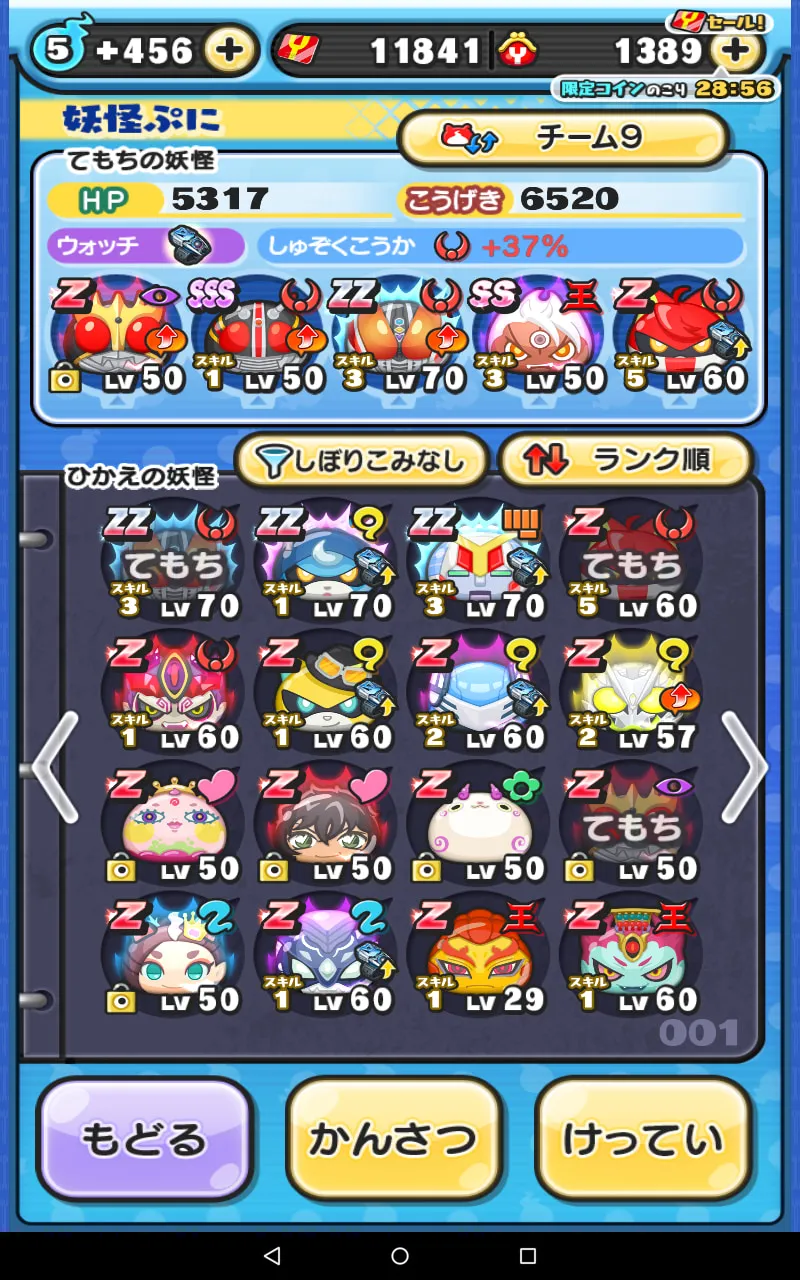The height and width of the screenshot is (1280, 800).
Task: Tap Android home button
Action: (400, 1256)
